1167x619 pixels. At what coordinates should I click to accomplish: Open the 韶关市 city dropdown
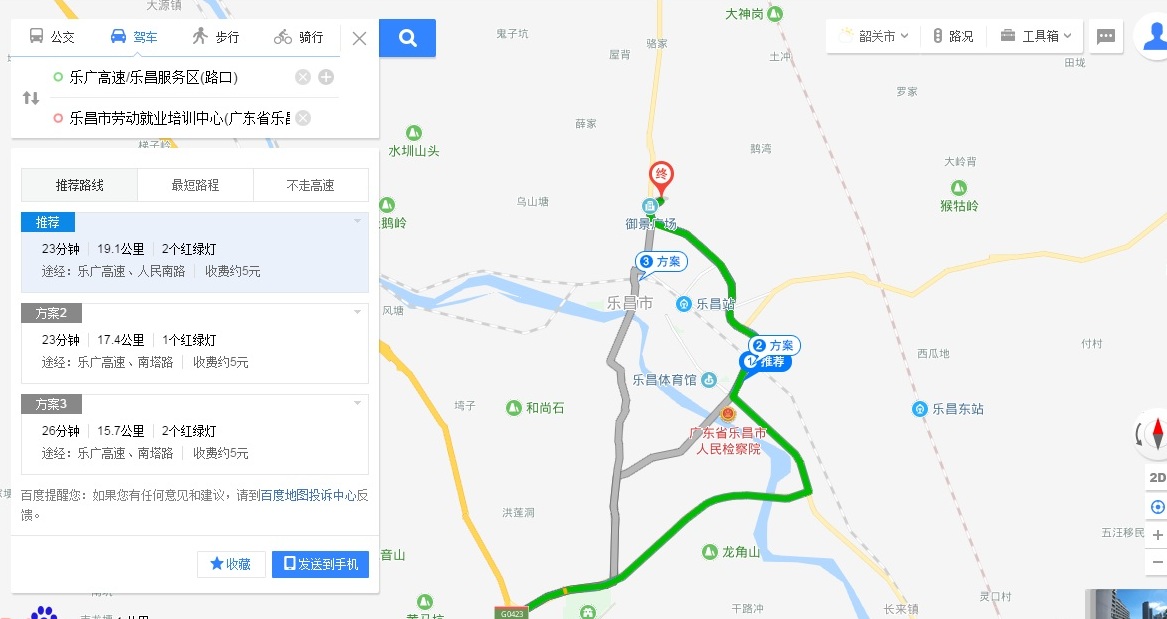(x=874, y=36)
